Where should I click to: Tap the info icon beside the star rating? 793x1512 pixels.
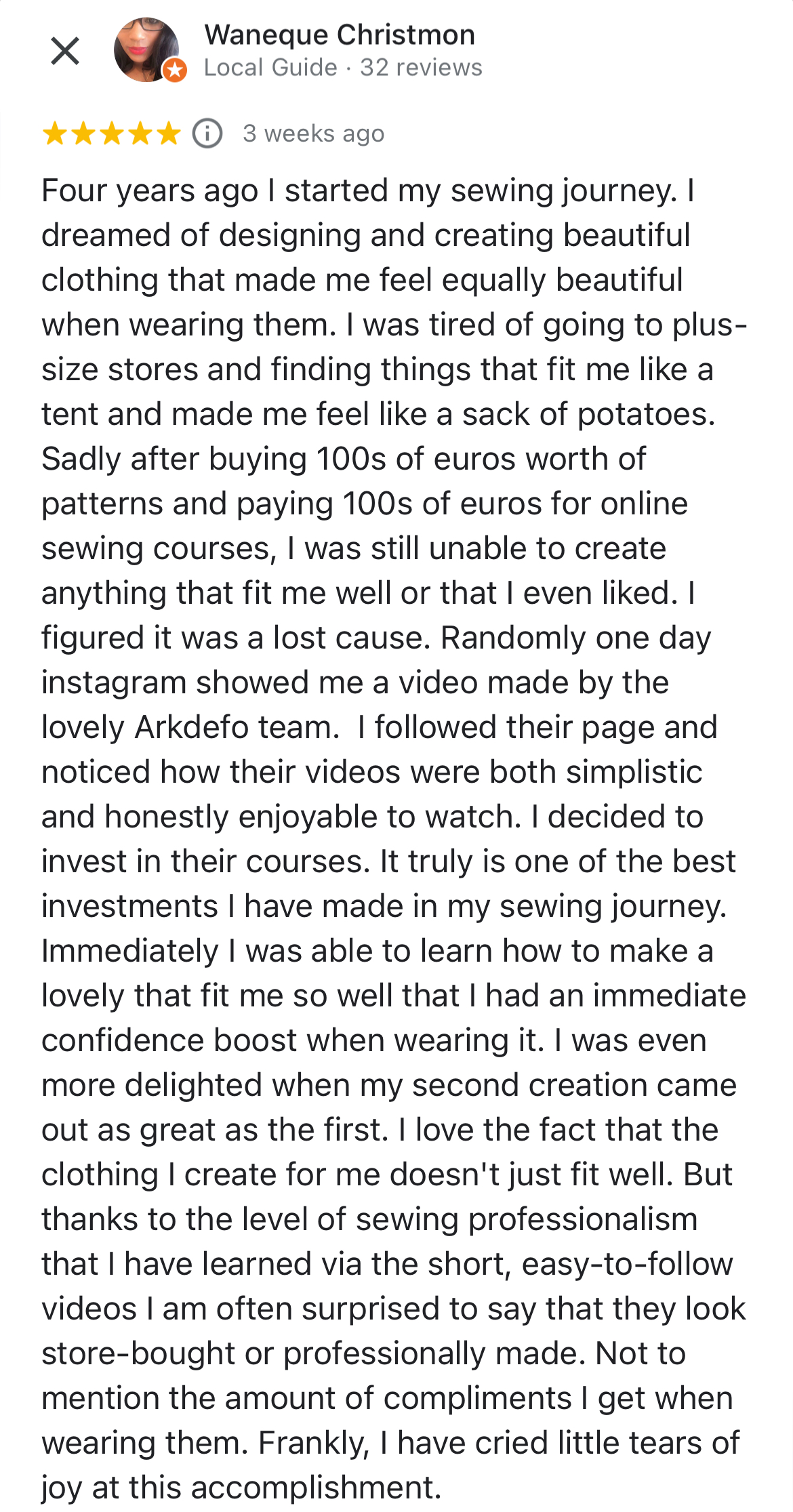(x=207, y=134)
